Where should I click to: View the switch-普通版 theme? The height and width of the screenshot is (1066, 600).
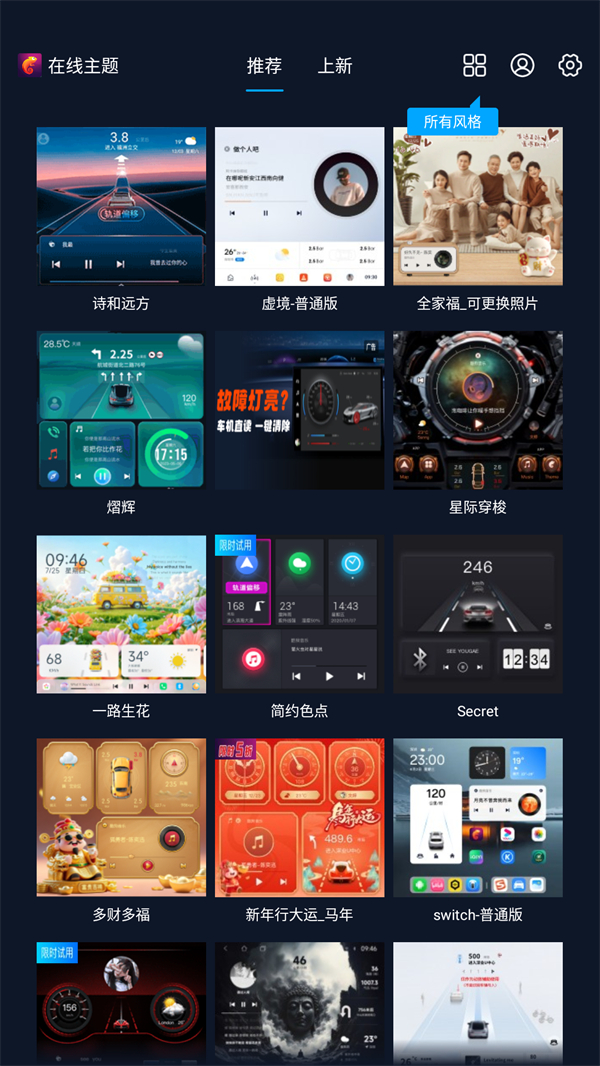tap(478, 818)
